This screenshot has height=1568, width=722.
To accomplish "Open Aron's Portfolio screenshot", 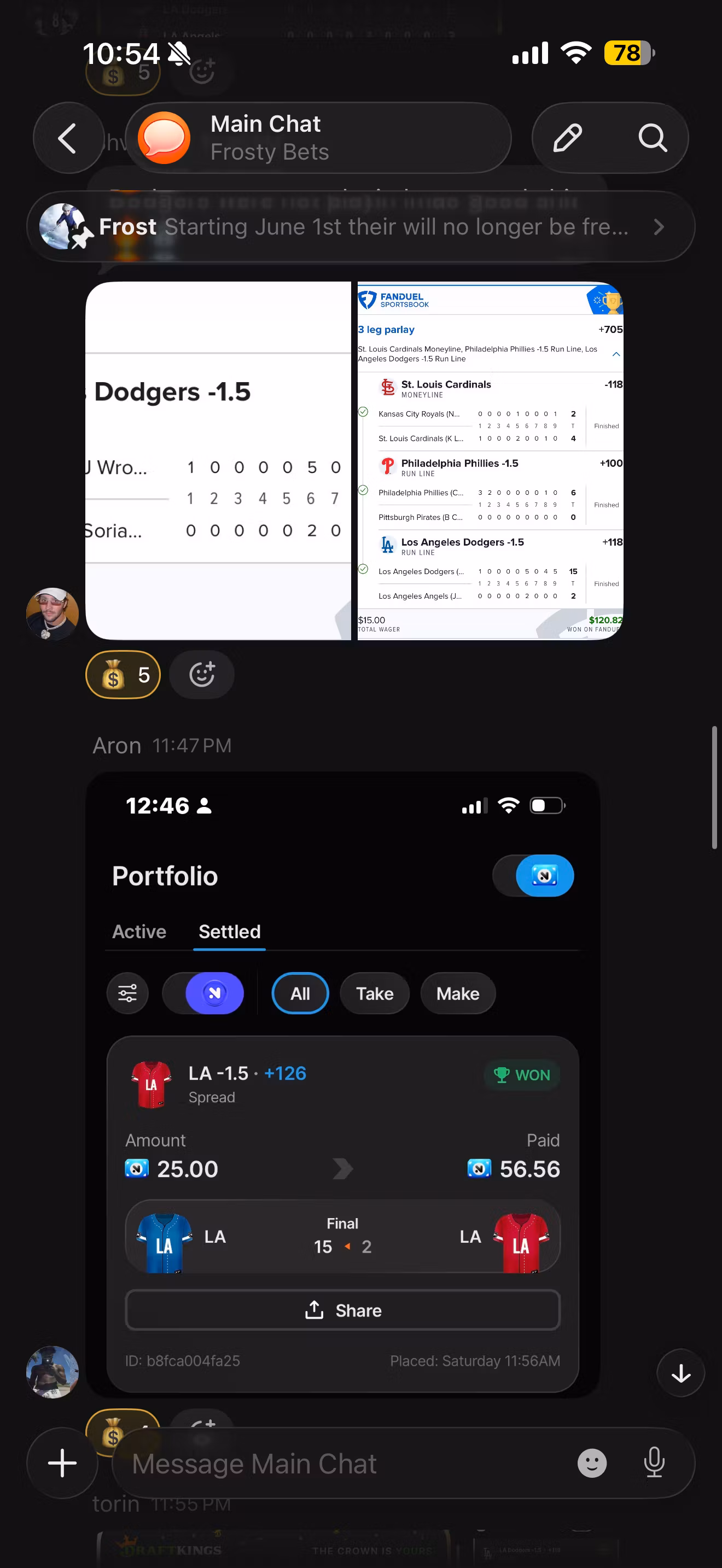I will [343, 1084].
